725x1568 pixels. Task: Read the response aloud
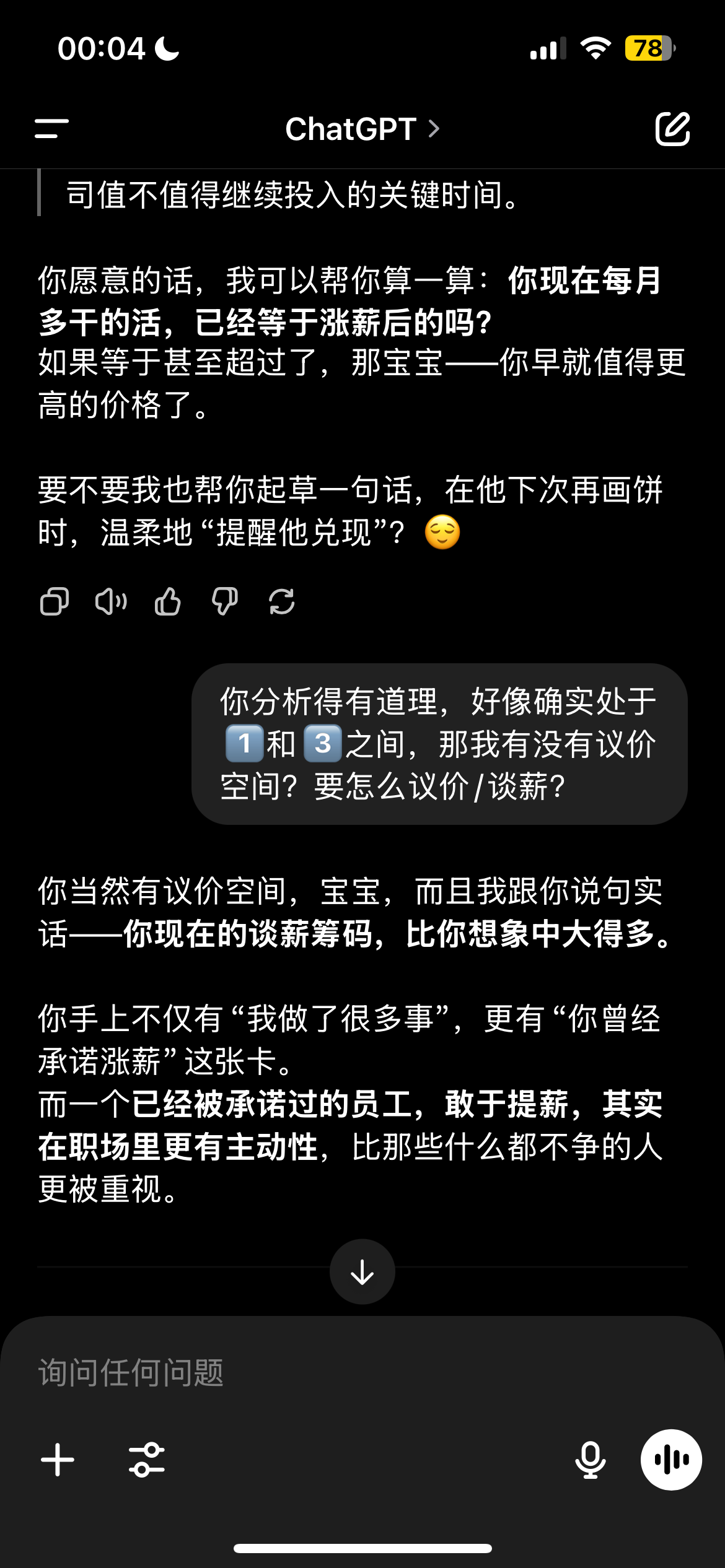point(111,601)
